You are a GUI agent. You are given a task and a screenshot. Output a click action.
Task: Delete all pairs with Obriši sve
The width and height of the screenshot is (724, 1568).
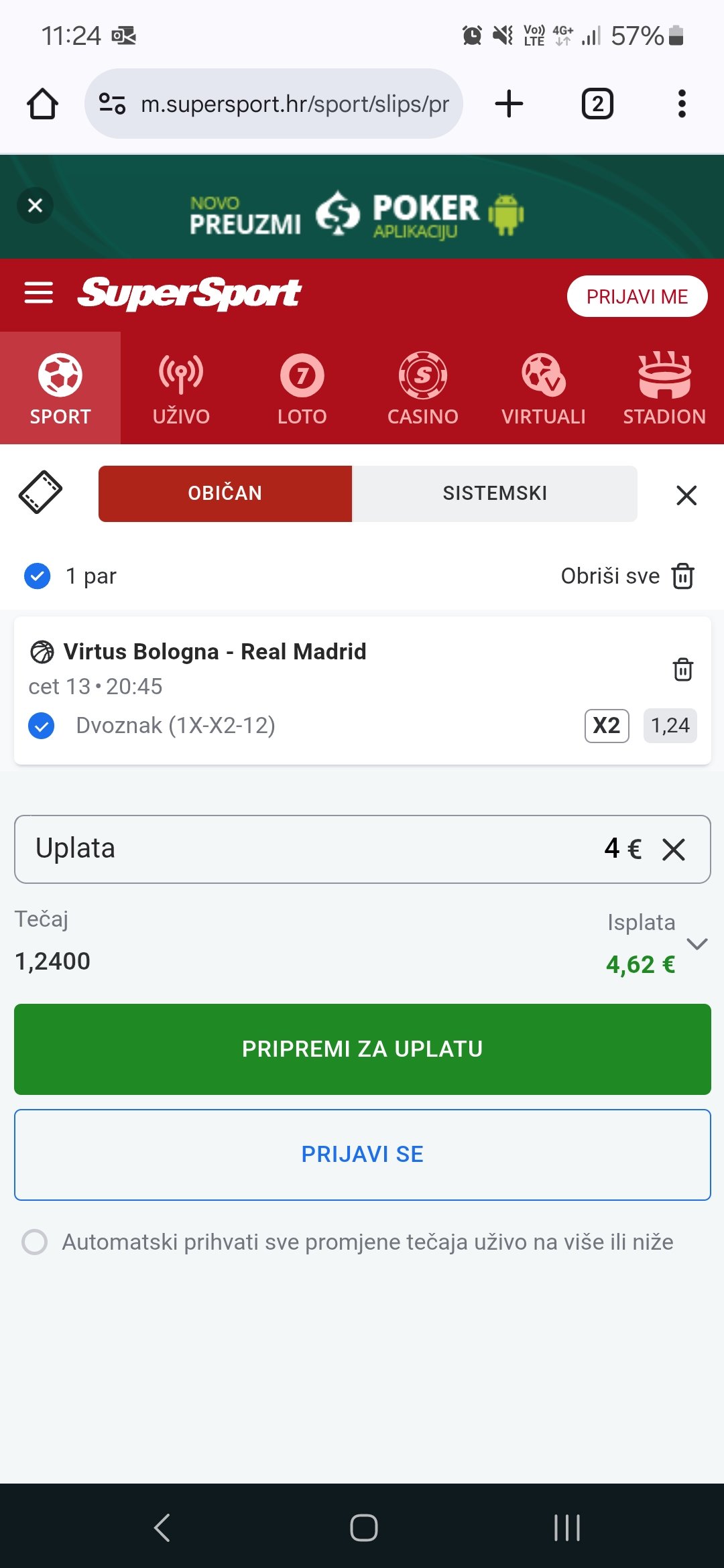click(x=627, y=576)
